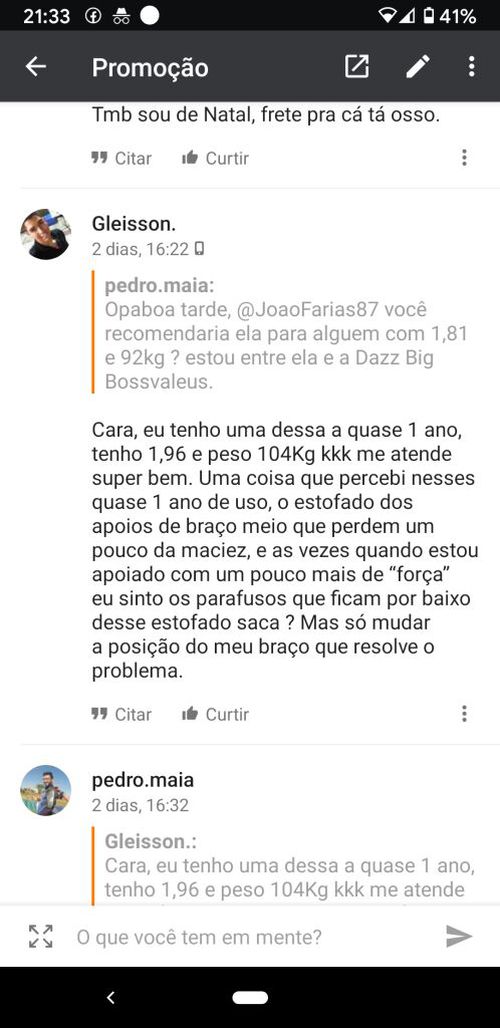
Task: Tap the home pill
Action: 250,997
